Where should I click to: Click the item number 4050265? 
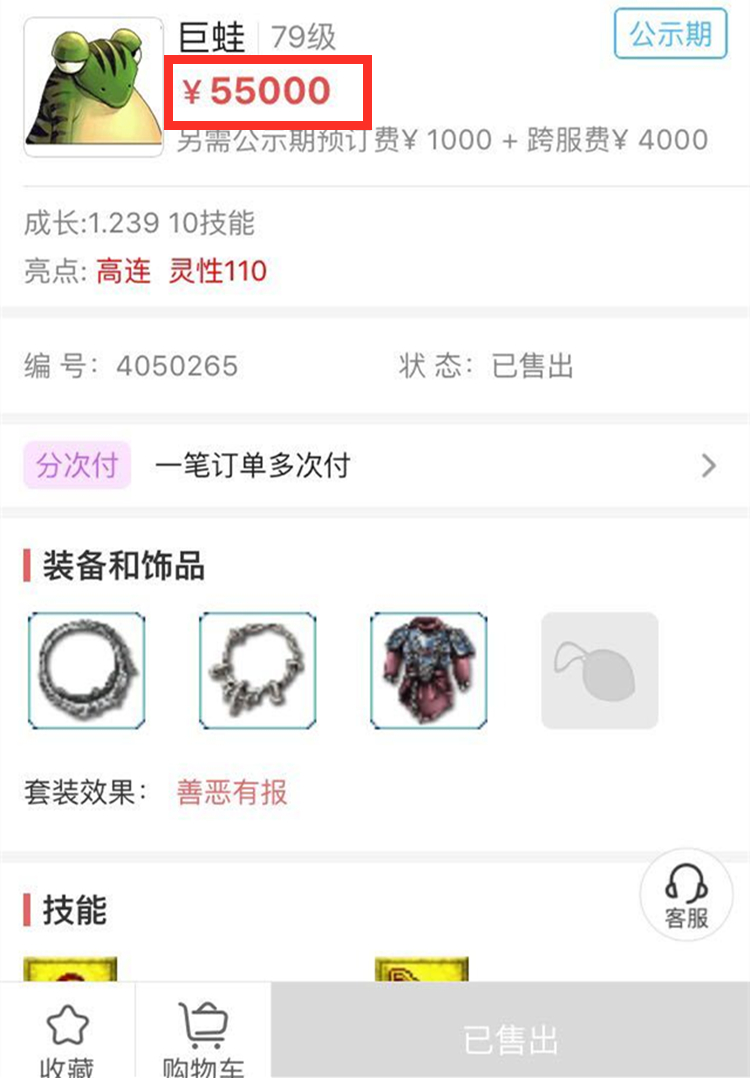coord(177,367)
